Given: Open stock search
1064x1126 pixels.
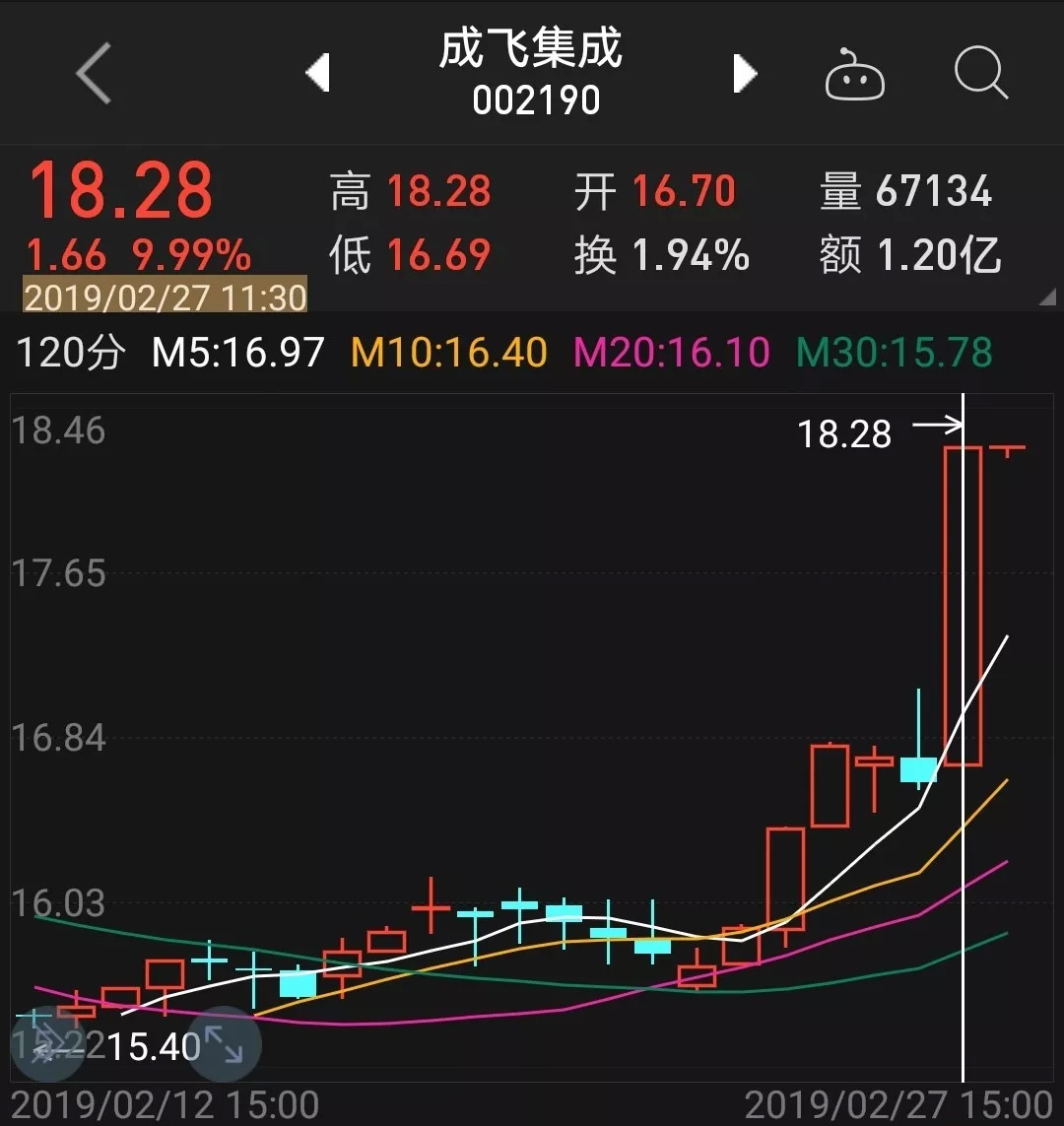Looking at the screenshot, I should 981,74.
